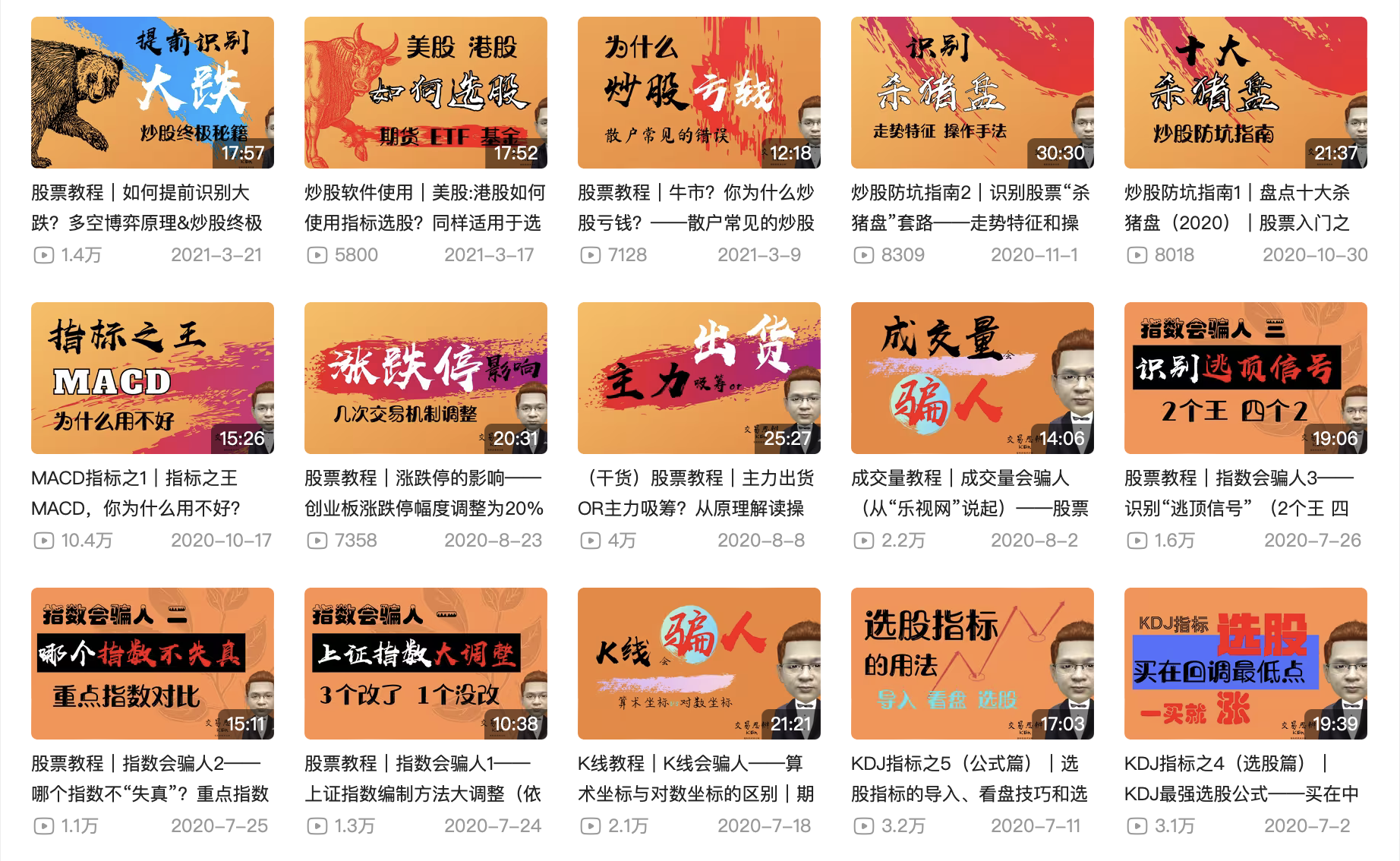Viewport: 1400px width, 861px height.
Task: Watch 指数会骗人1 上证指数大调整 video
Action: point(425,664)
